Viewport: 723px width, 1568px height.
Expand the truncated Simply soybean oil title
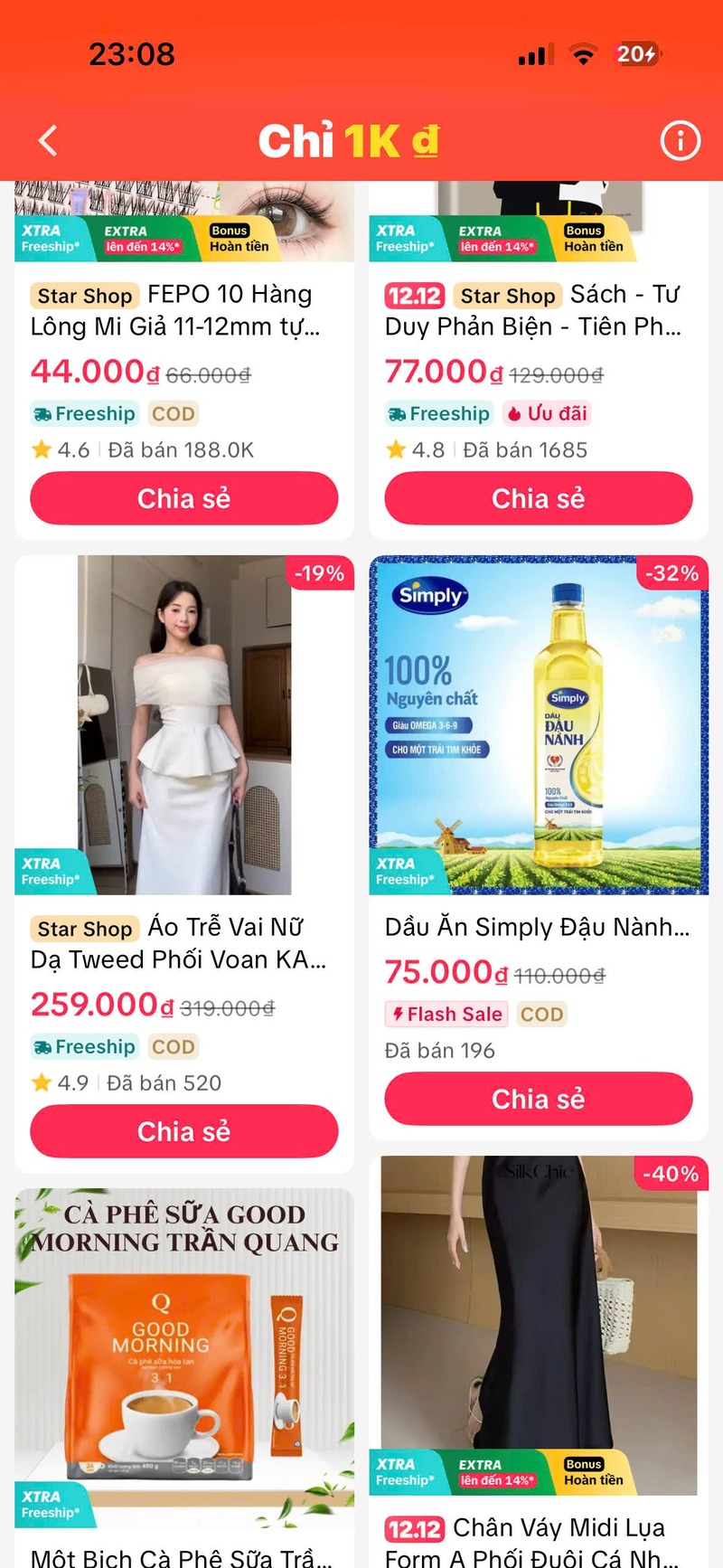click(x=538, y=927)
